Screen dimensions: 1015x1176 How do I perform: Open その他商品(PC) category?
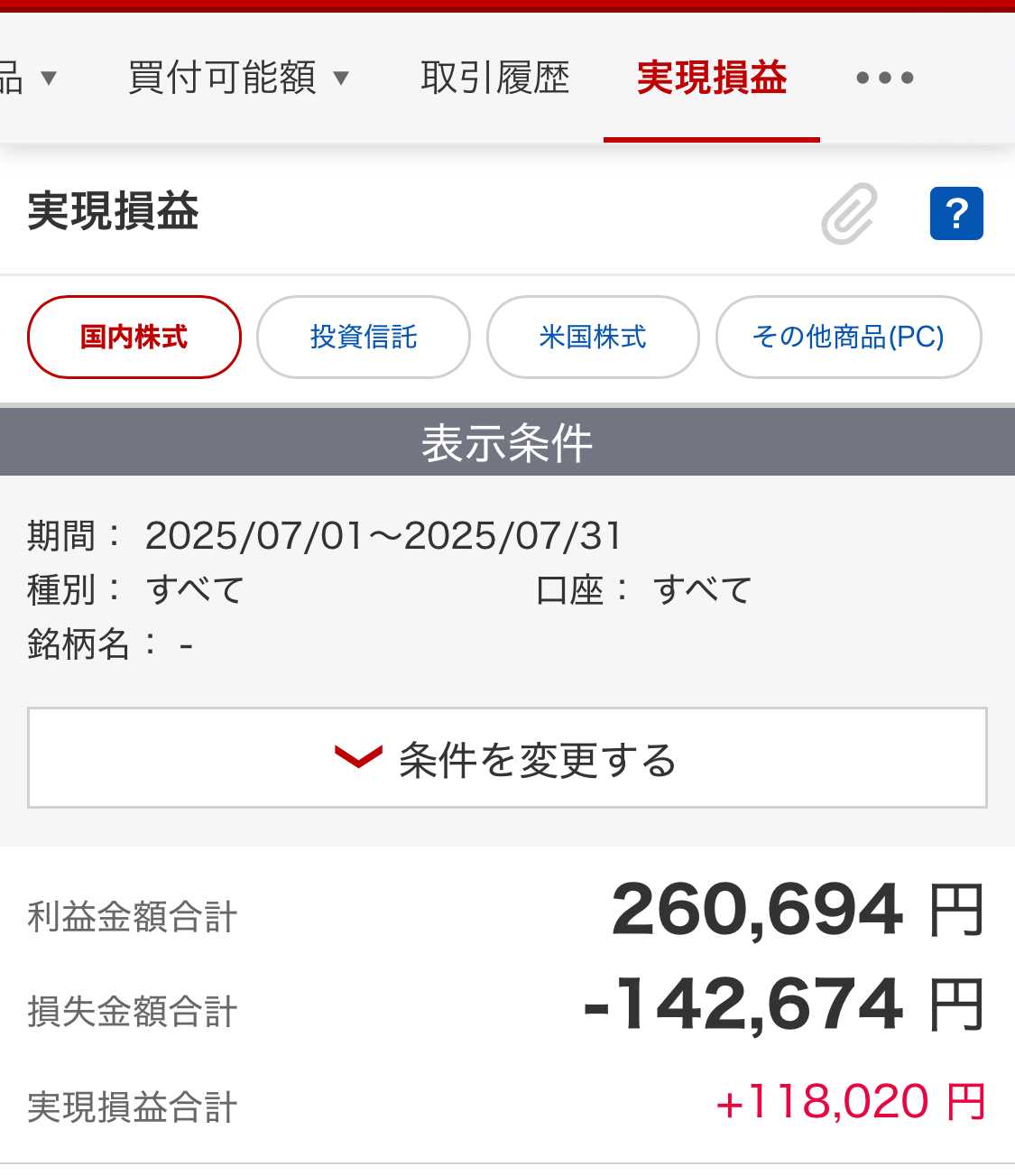coord(848,337)
